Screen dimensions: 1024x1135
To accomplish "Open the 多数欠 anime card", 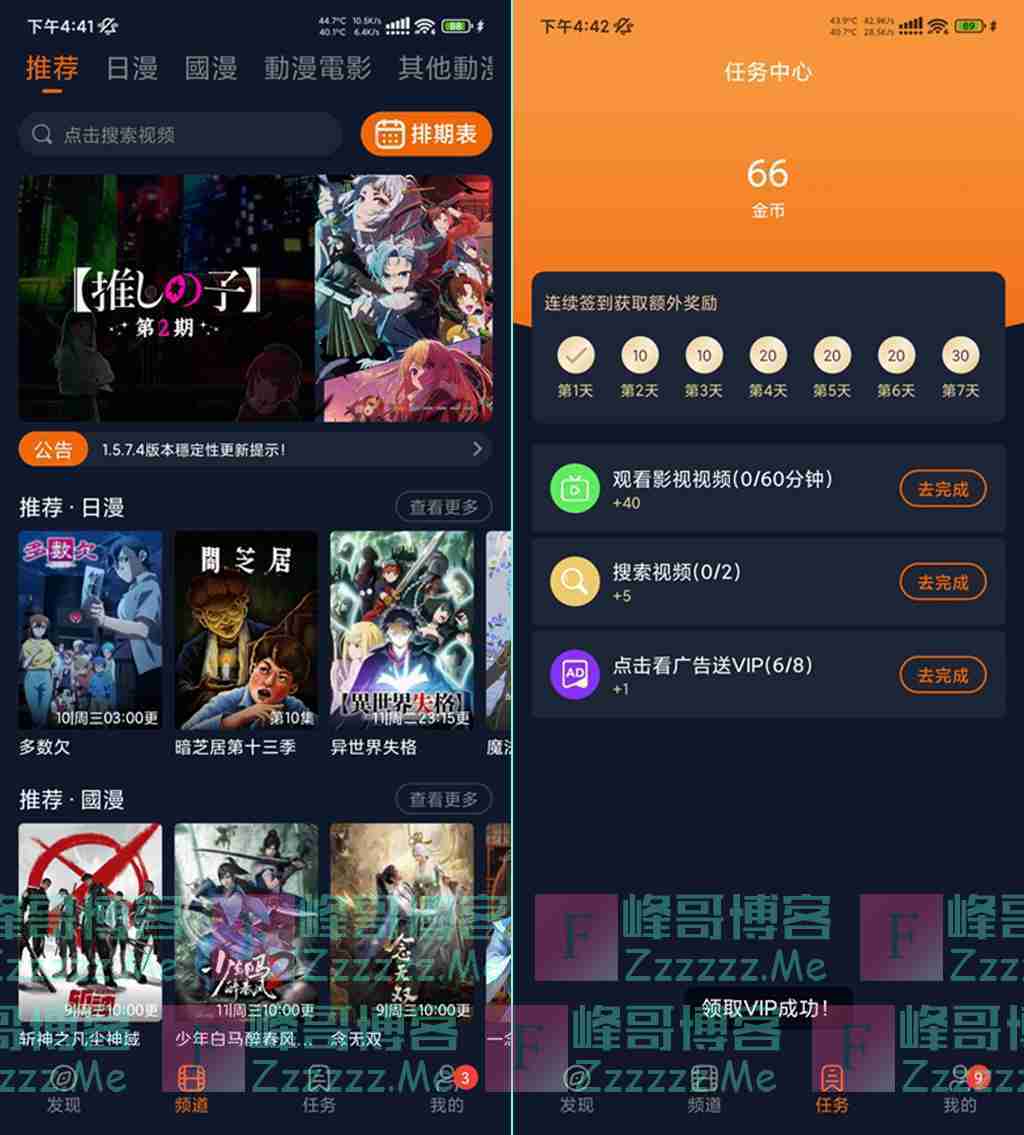I will 90,630.
